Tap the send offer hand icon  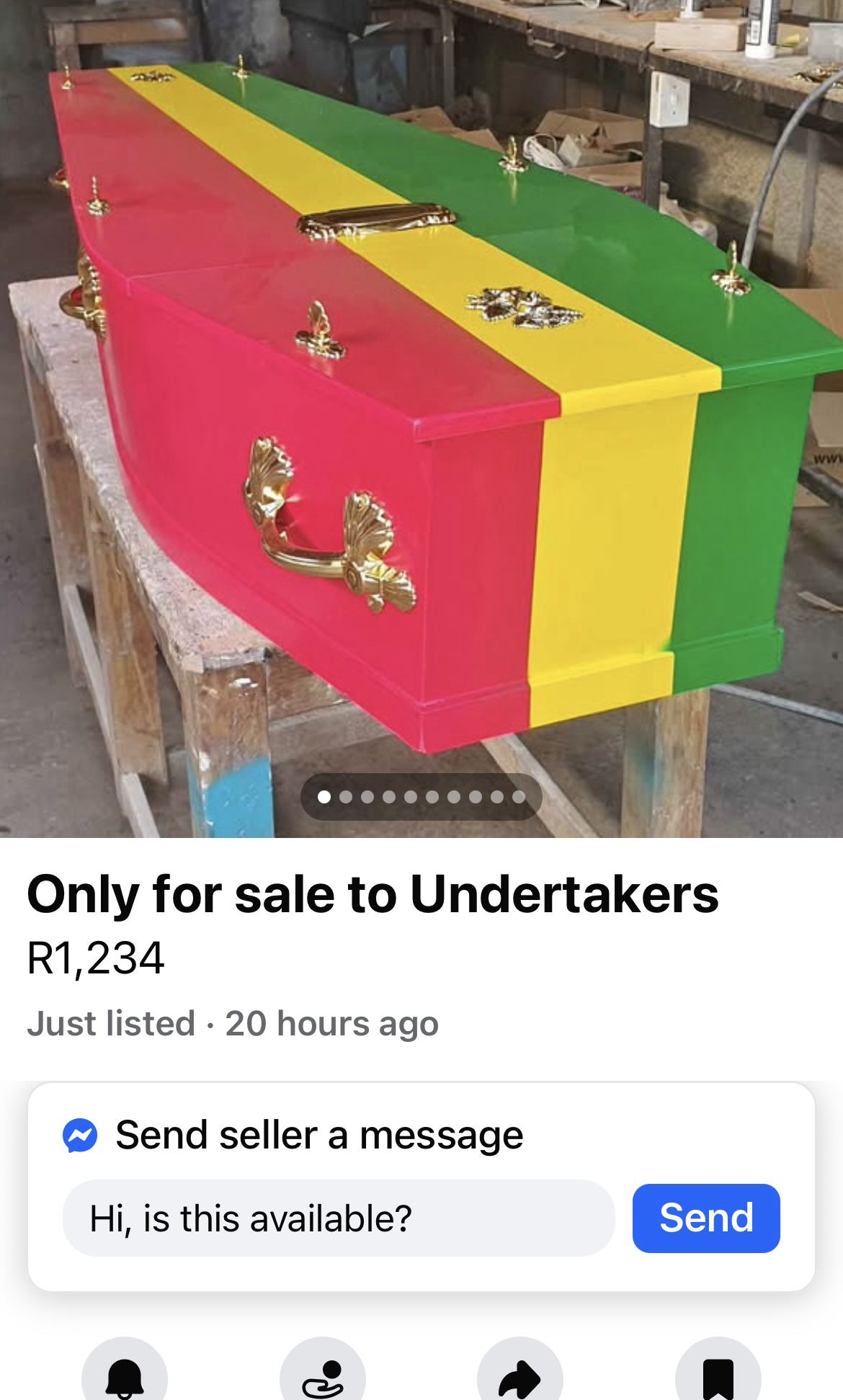(322, 1375)
